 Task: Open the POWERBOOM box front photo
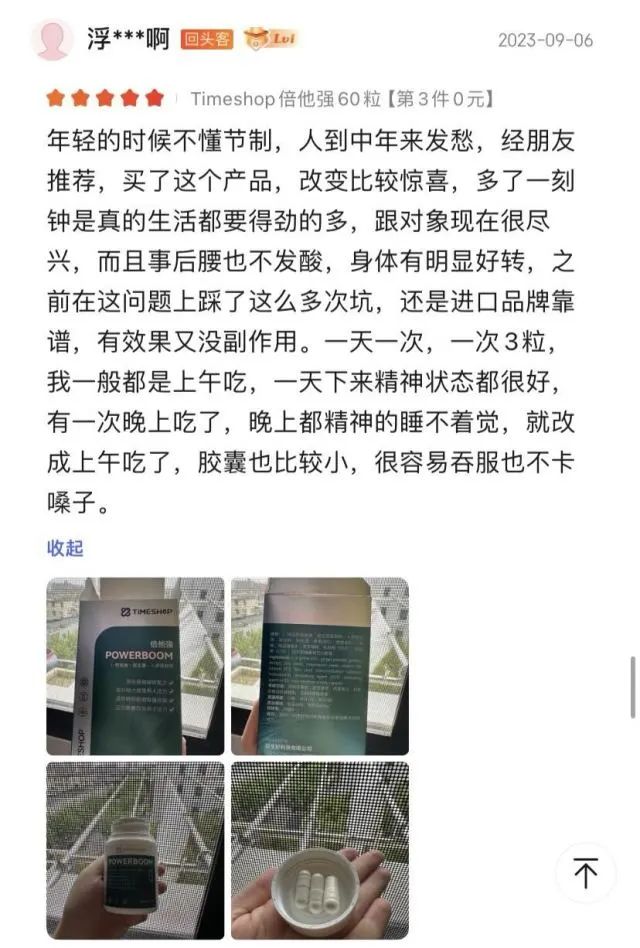point(135,666)
